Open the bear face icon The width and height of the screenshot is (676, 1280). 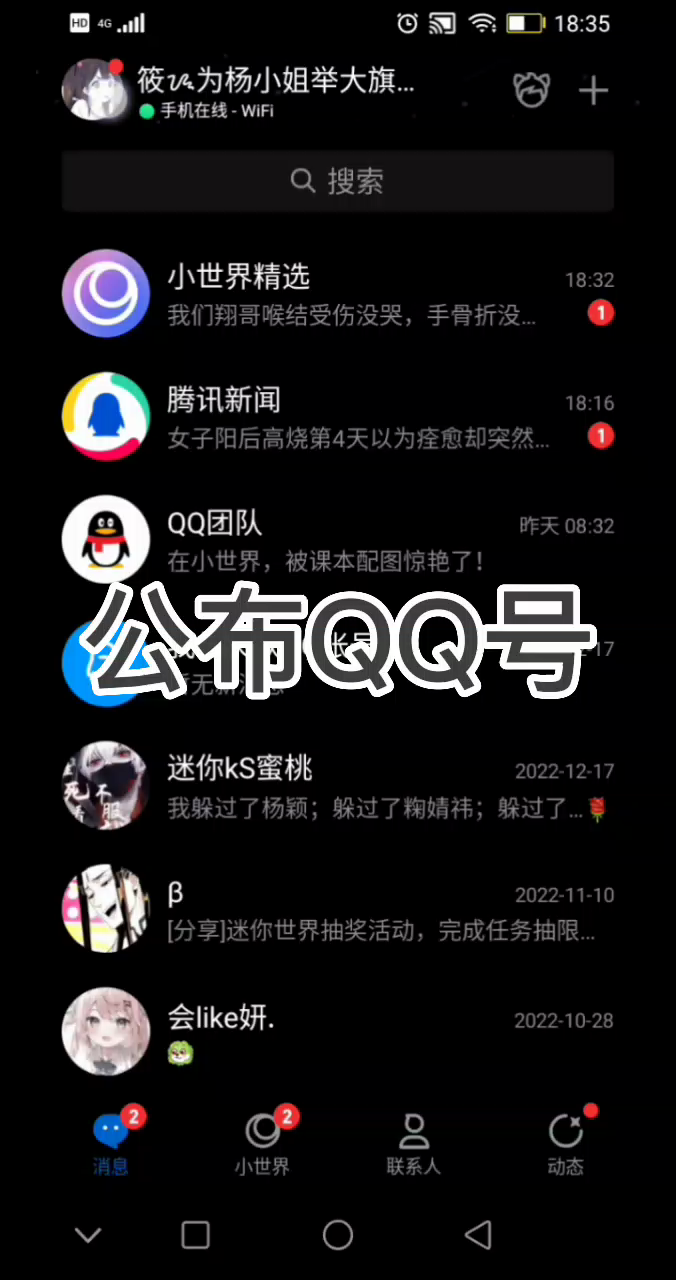click(532, 91)
